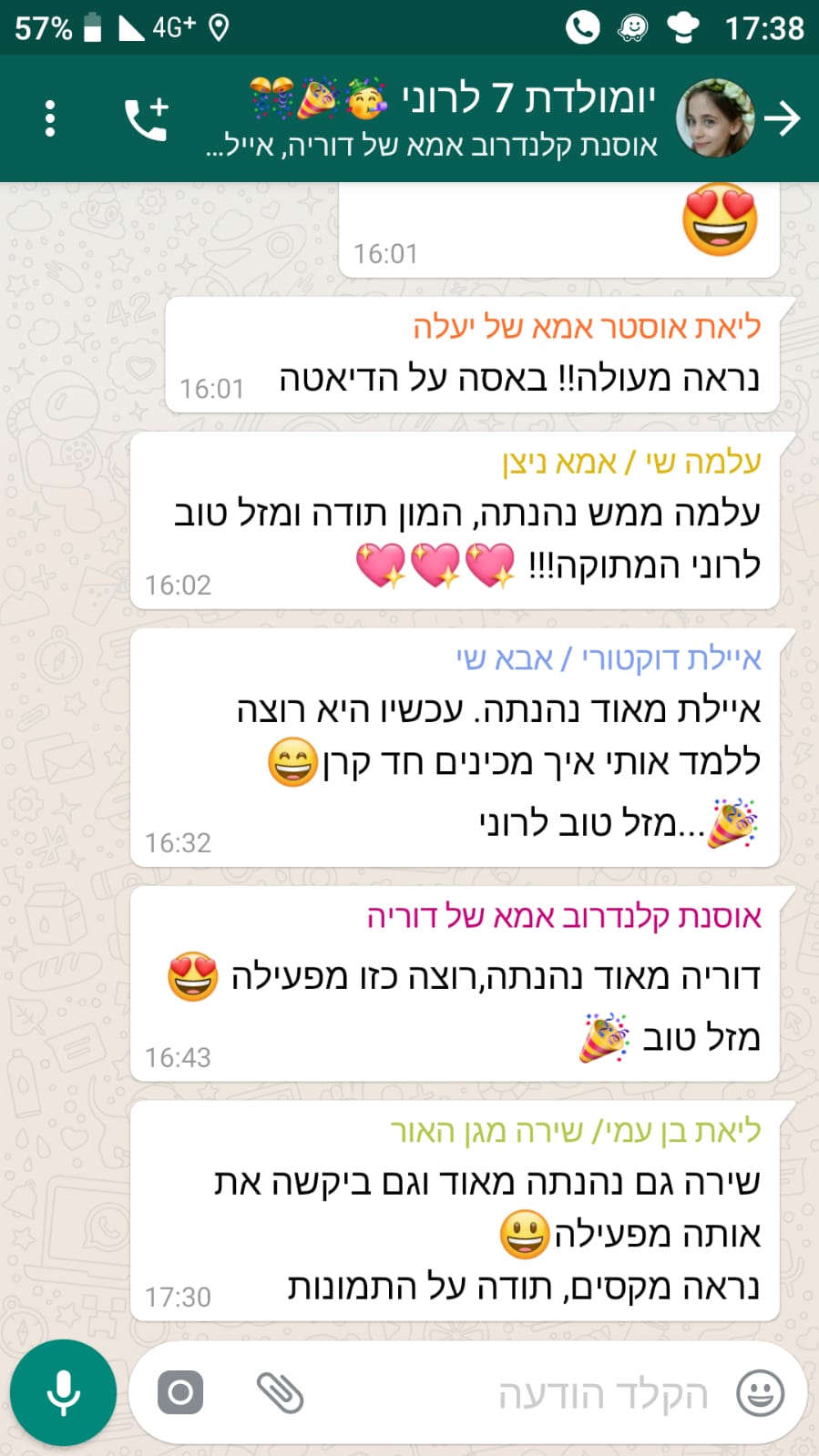Open the three-dot overflow menu
The image size is (819, 1456).
point(50,118)
